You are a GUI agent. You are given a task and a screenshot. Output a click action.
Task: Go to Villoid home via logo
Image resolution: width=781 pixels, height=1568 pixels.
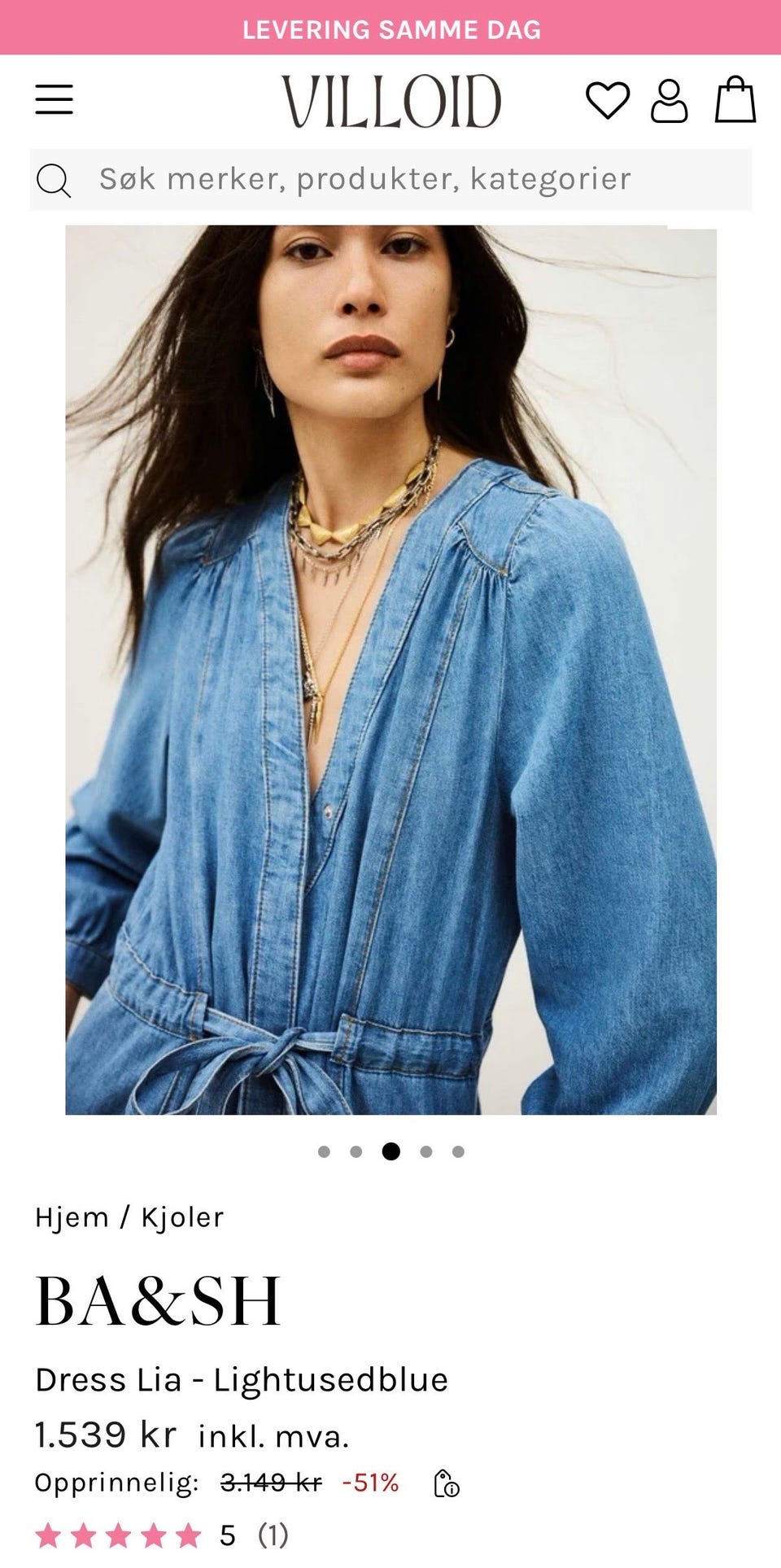pyautogui.click(x=391, y=101)
